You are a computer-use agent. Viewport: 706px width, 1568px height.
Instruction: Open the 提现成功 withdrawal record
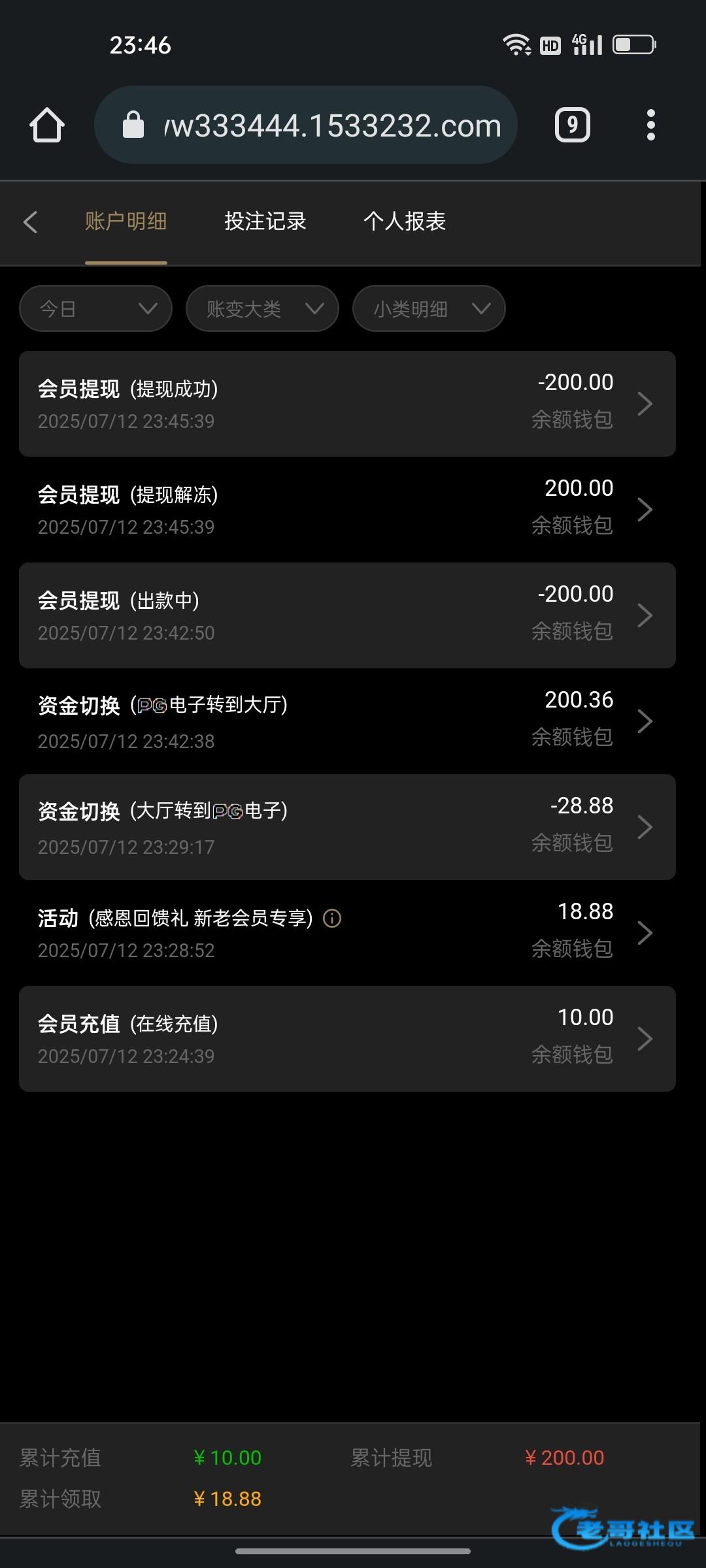point(346,404)
